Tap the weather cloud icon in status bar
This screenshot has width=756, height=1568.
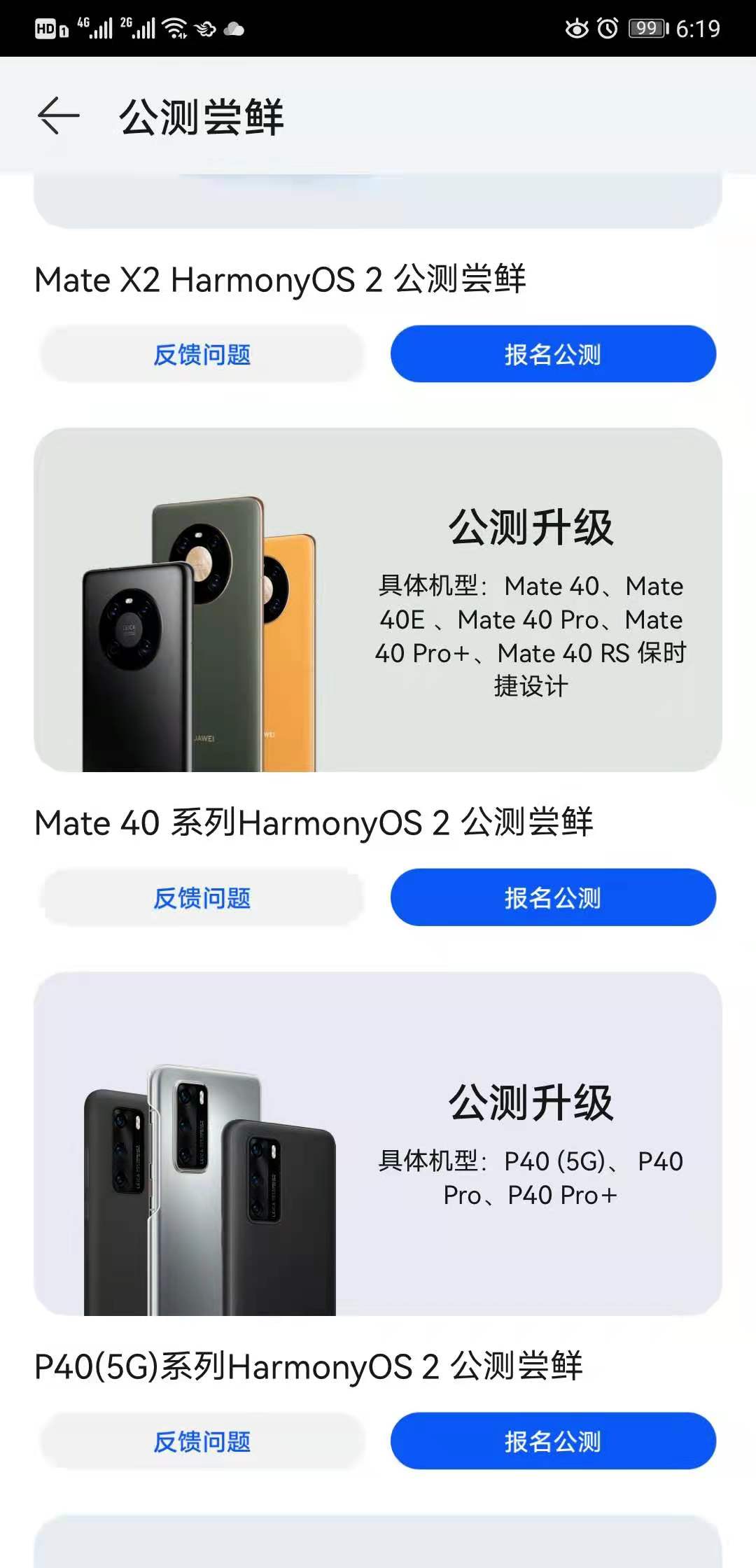click(x=234, y=28)
